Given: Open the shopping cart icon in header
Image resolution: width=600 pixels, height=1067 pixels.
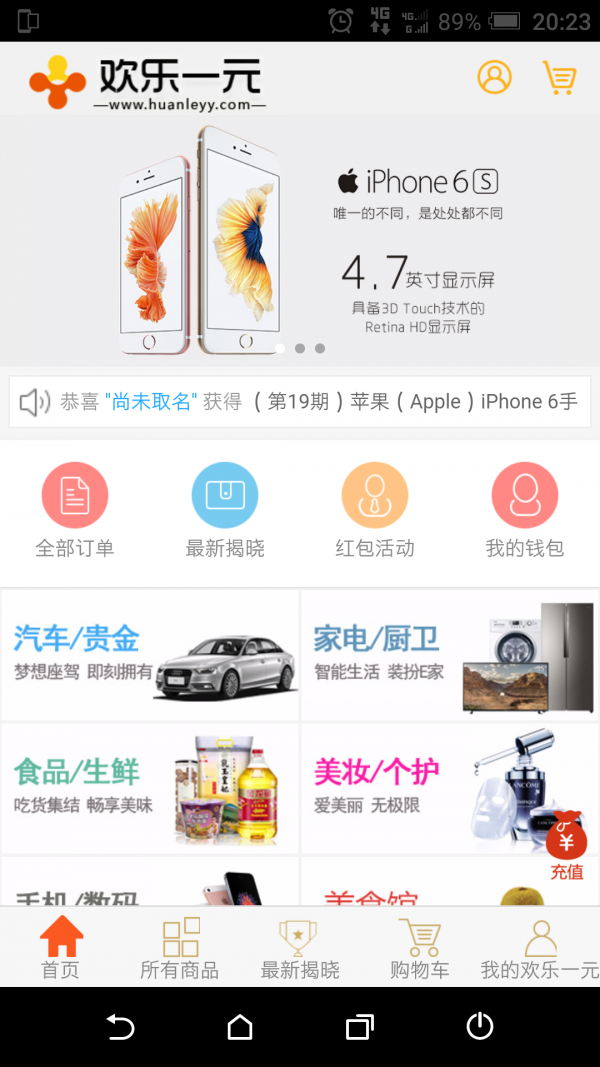Looking at the screenshot, I should tap(559, 77).
